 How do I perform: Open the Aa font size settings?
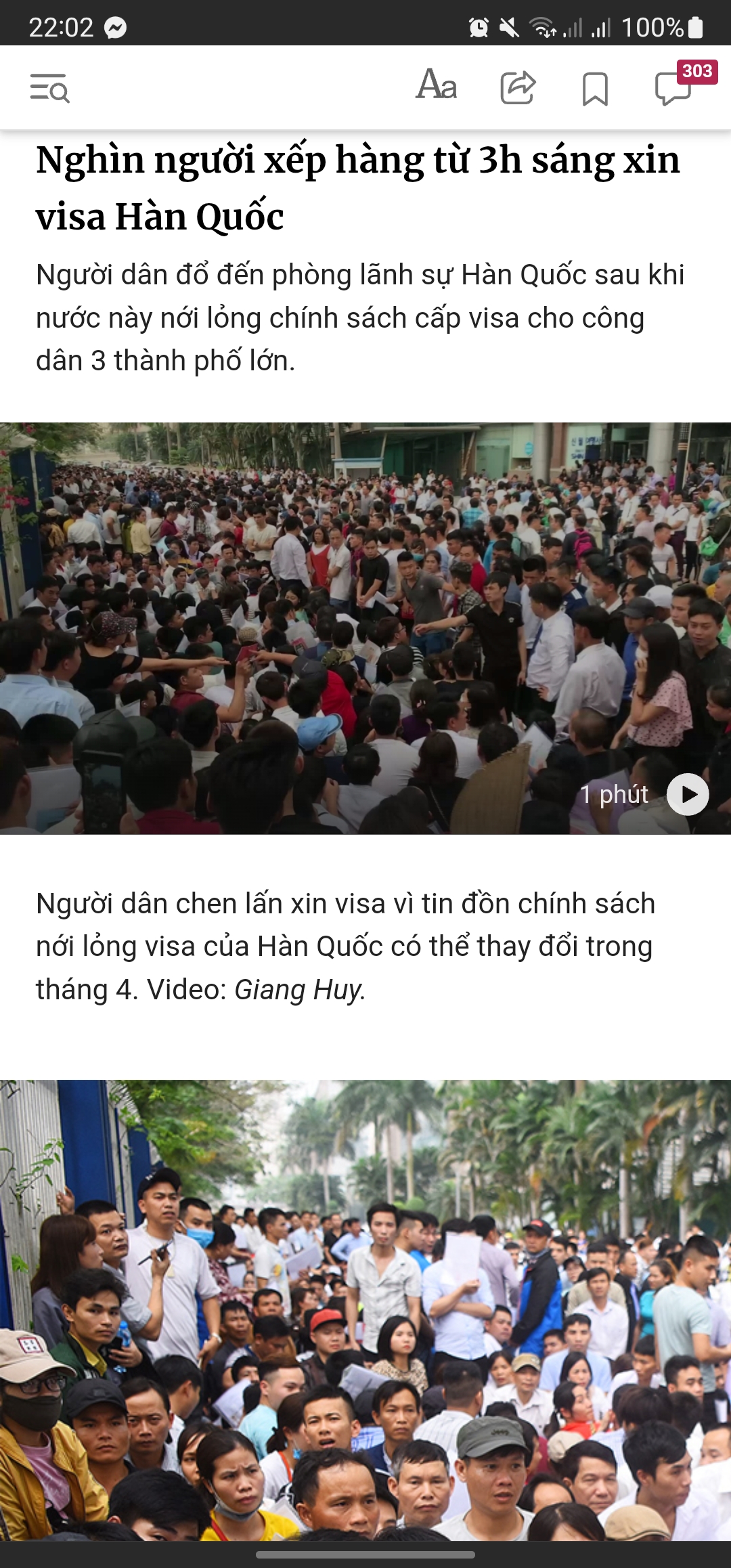[437, 86]
